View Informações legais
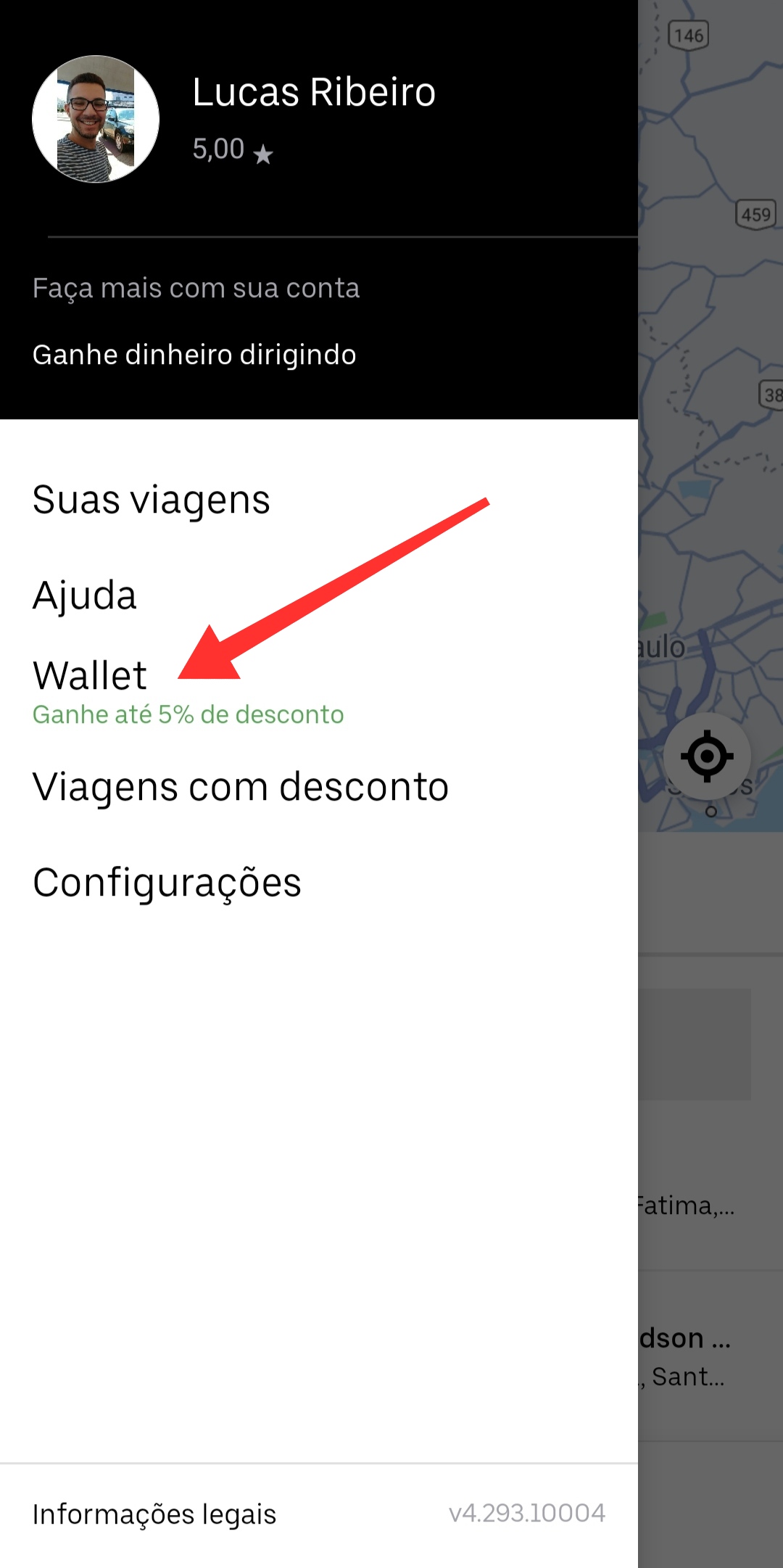The image size is (783, 1568). click(154, 1514)
